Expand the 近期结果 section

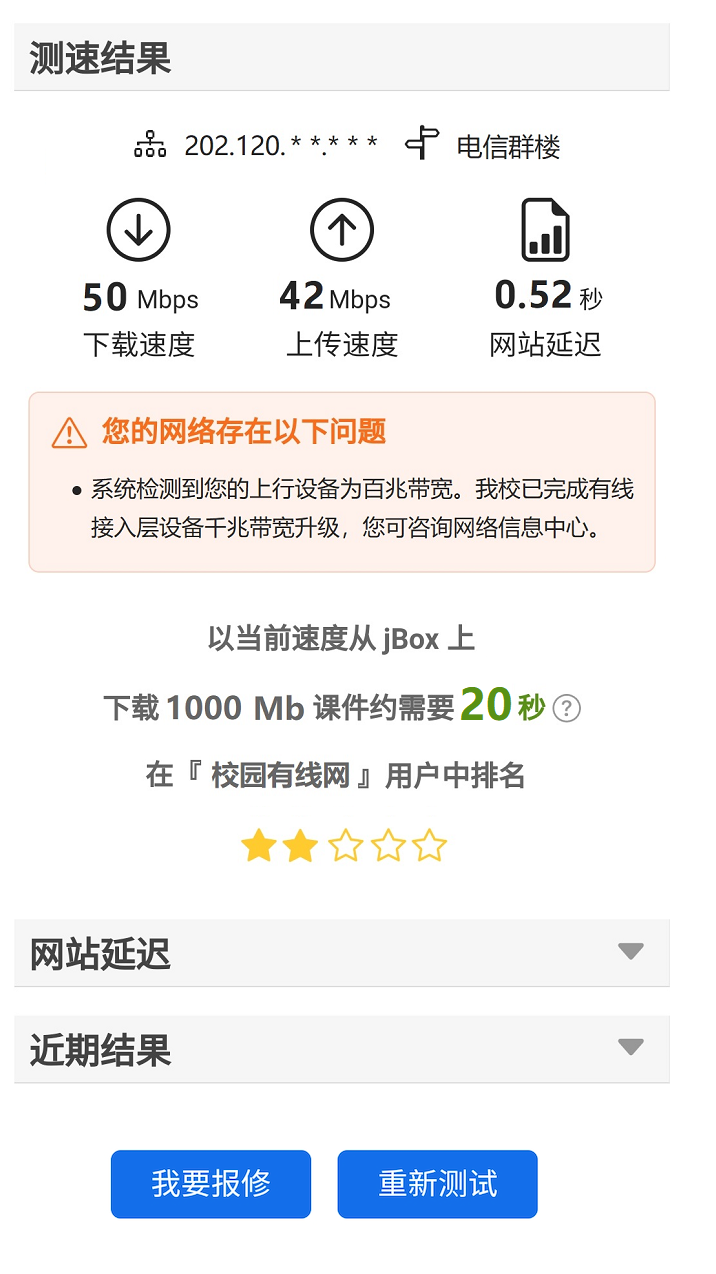342,1049
